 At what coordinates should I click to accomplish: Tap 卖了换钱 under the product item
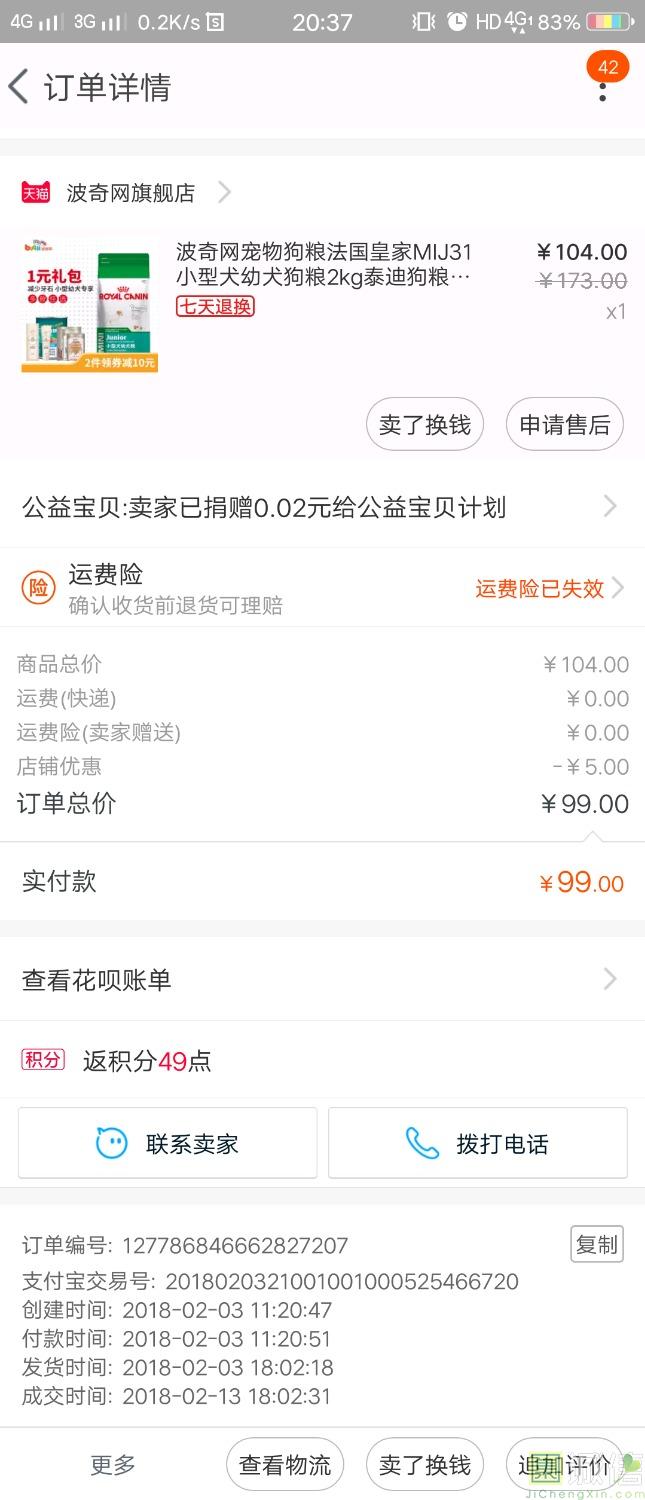pos(424,425)
